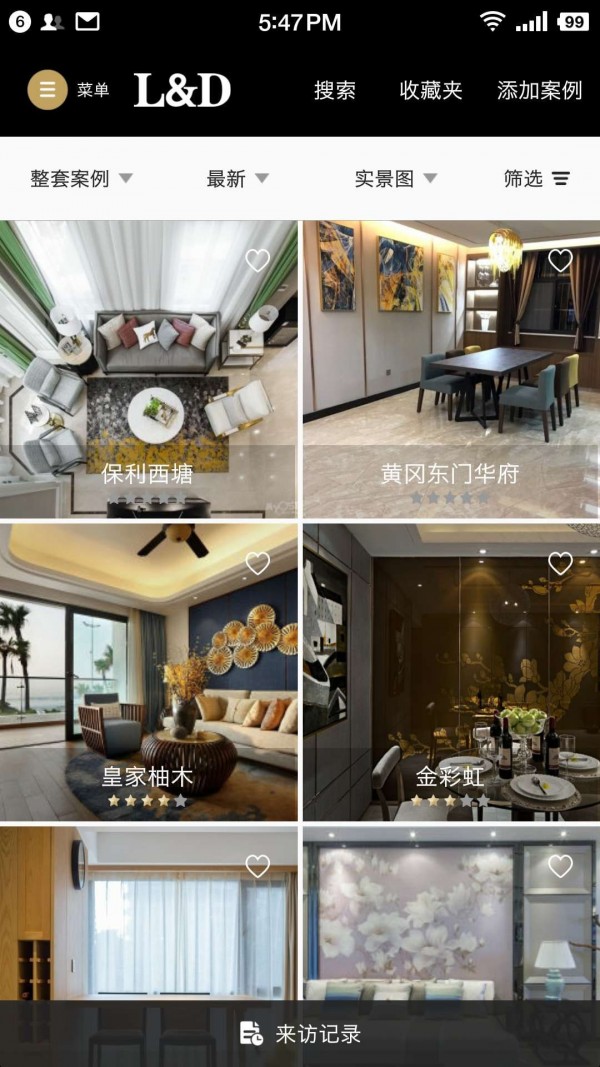Like the 黄冈东门华府 case with heart

(x=560, y=261)
